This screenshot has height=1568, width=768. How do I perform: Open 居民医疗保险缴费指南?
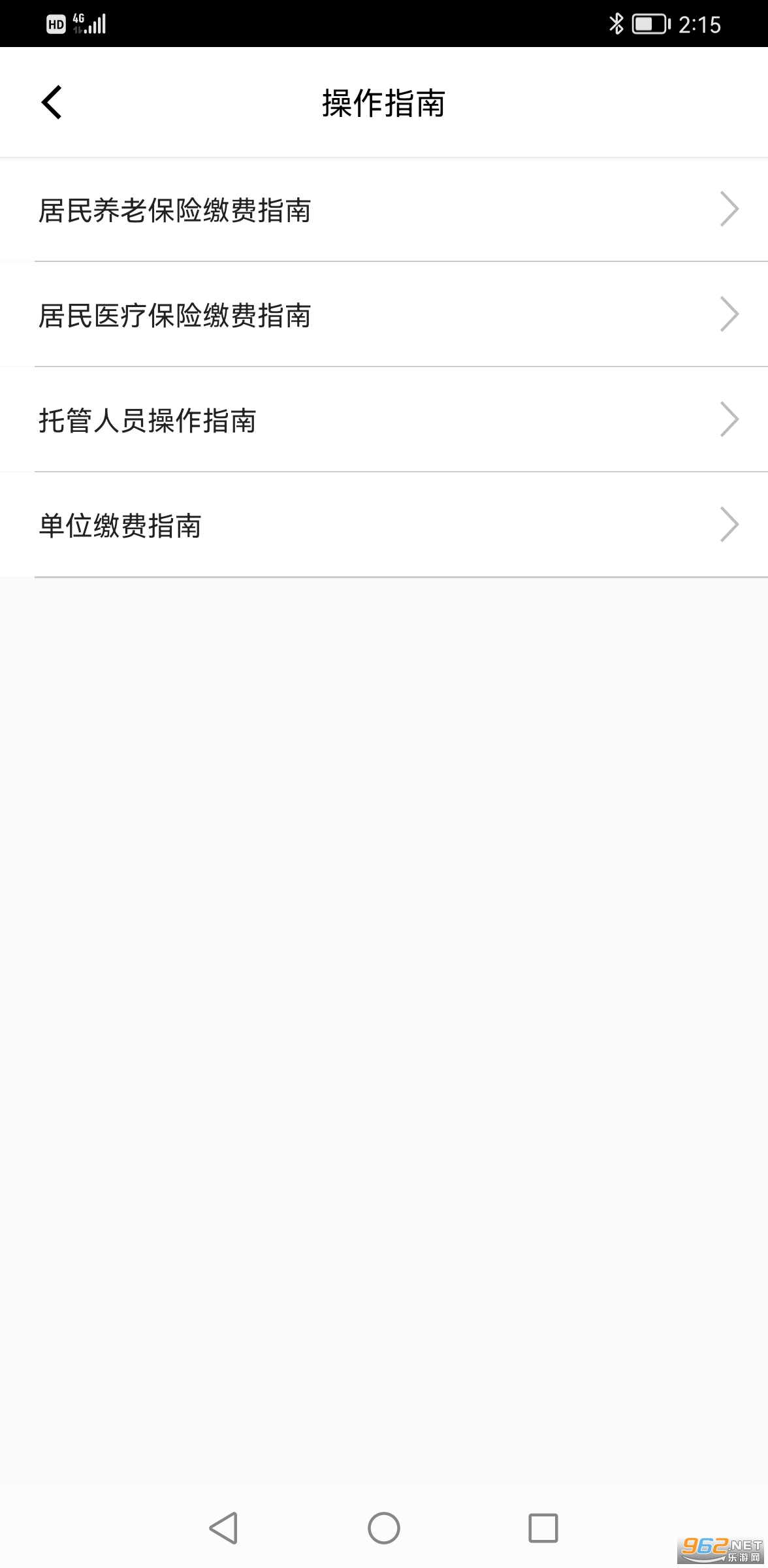coord(384,315)
